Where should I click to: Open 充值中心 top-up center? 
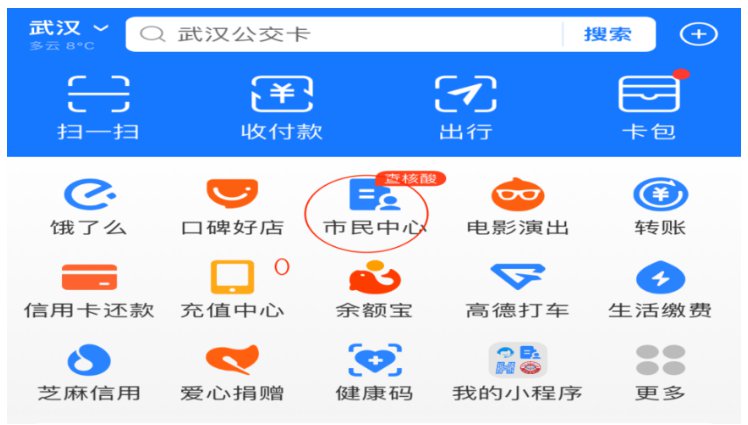click(x=232, y=289)
